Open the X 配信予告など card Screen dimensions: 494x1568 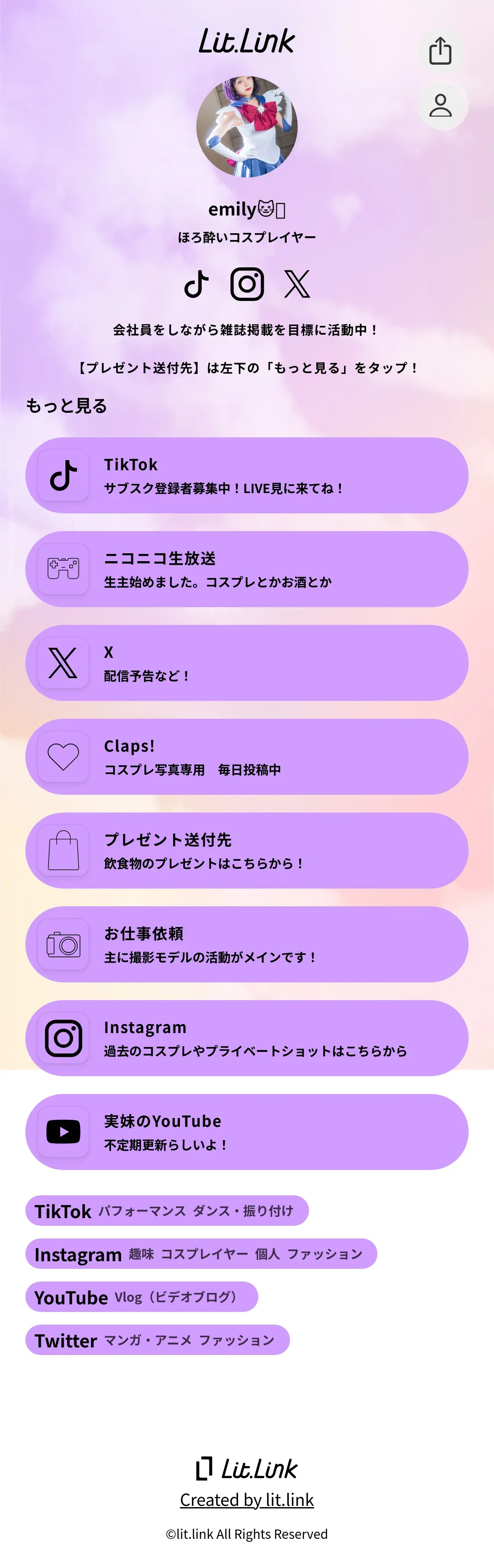(x=247, y=663)
